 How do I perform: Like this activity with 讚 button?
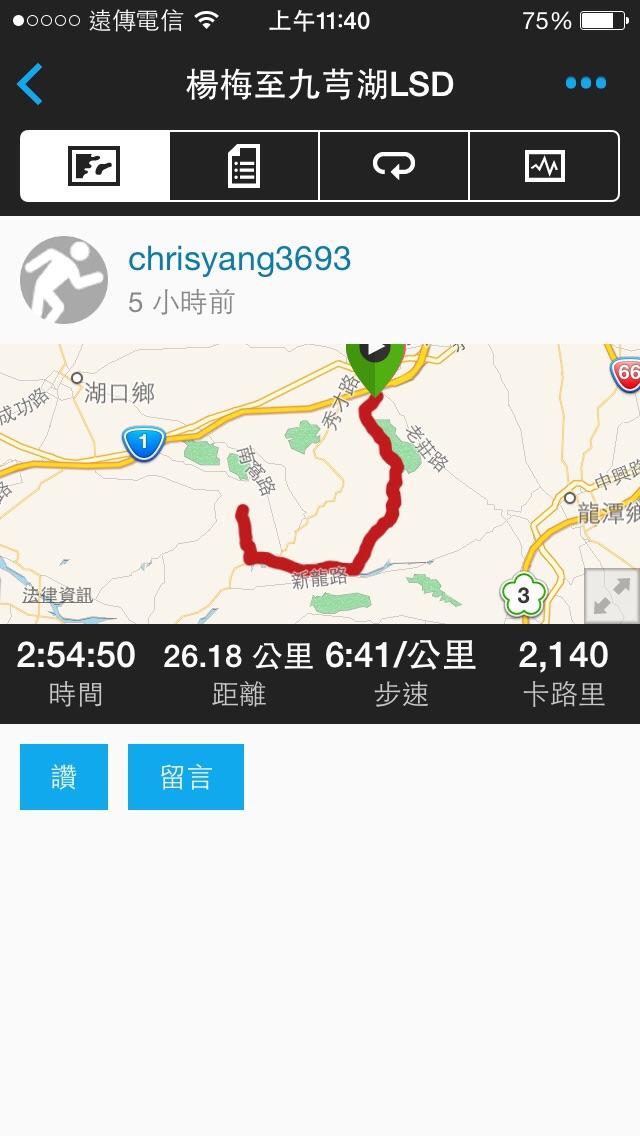pos(64,777)
